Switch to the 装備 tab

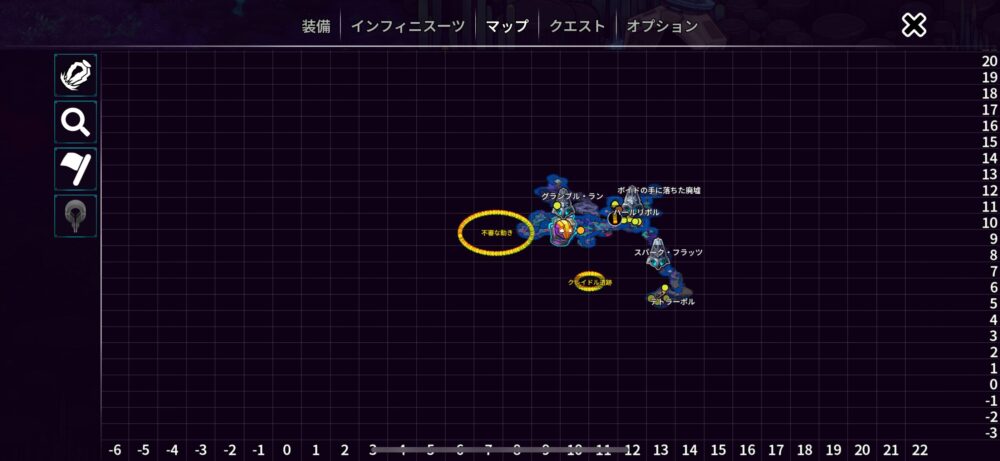(316, 26)
